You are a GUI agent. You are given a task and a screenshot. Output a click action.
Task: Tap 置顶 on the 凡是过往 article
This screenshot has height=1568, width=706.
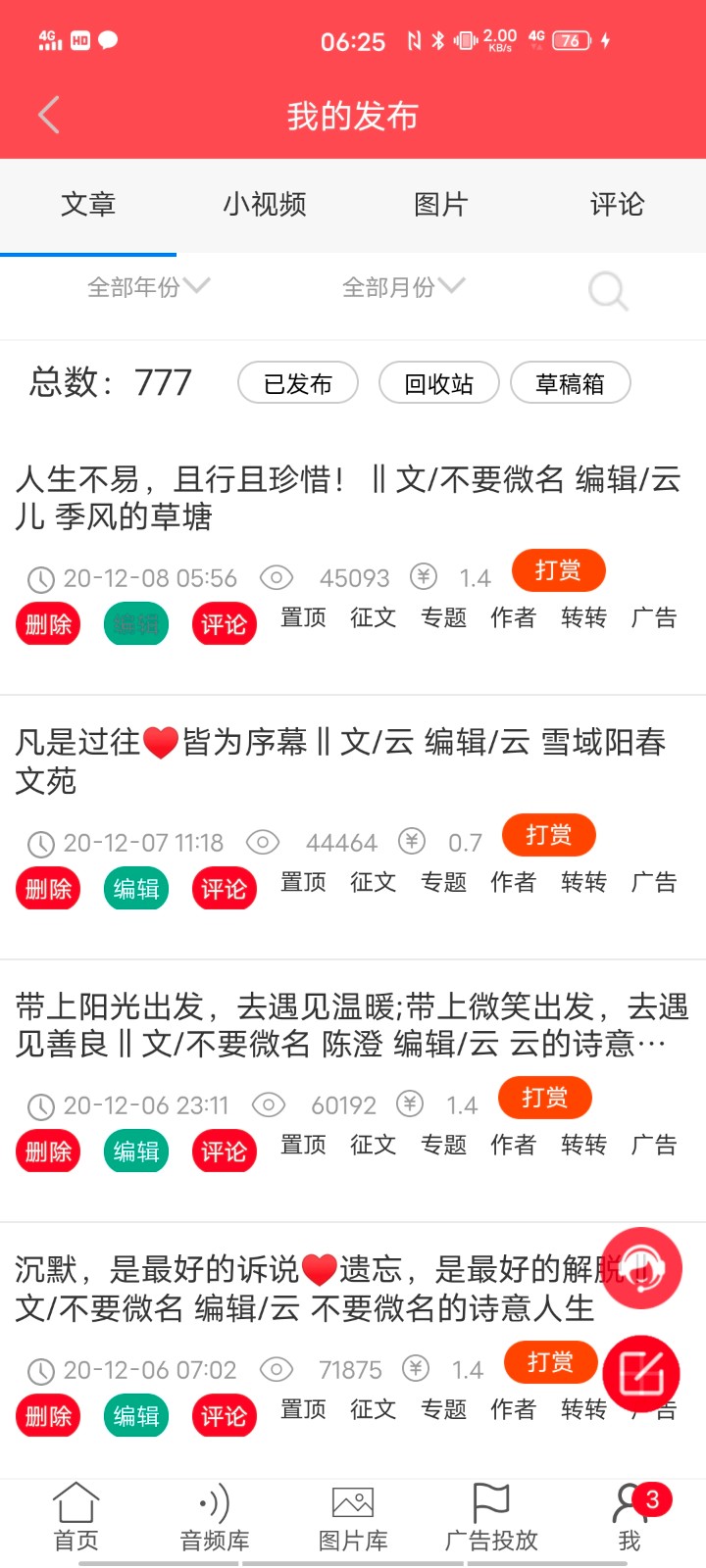click(x=303, y=882)
